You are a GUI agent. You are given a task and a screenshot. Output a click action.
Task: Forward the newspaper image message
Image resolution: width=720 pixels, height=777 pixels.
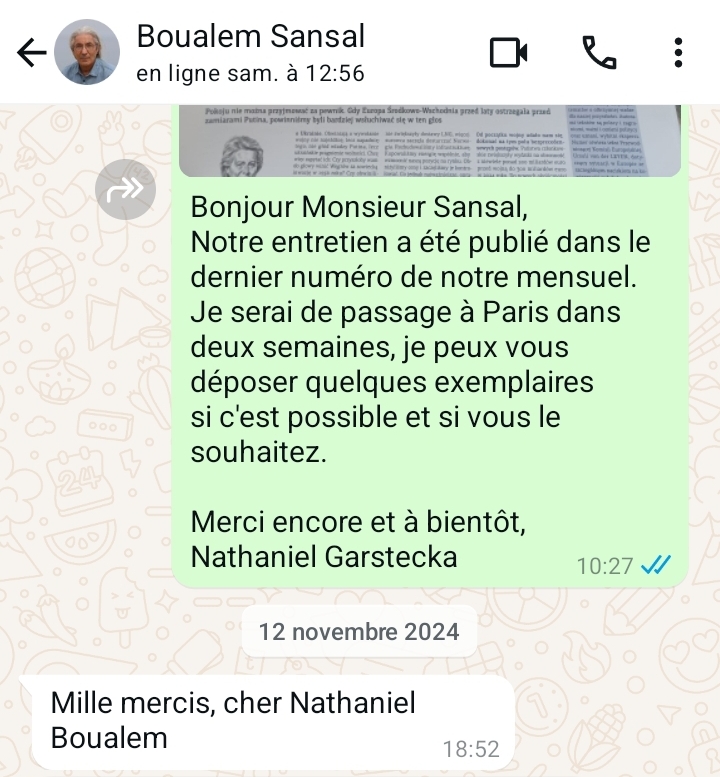[125, 190]
